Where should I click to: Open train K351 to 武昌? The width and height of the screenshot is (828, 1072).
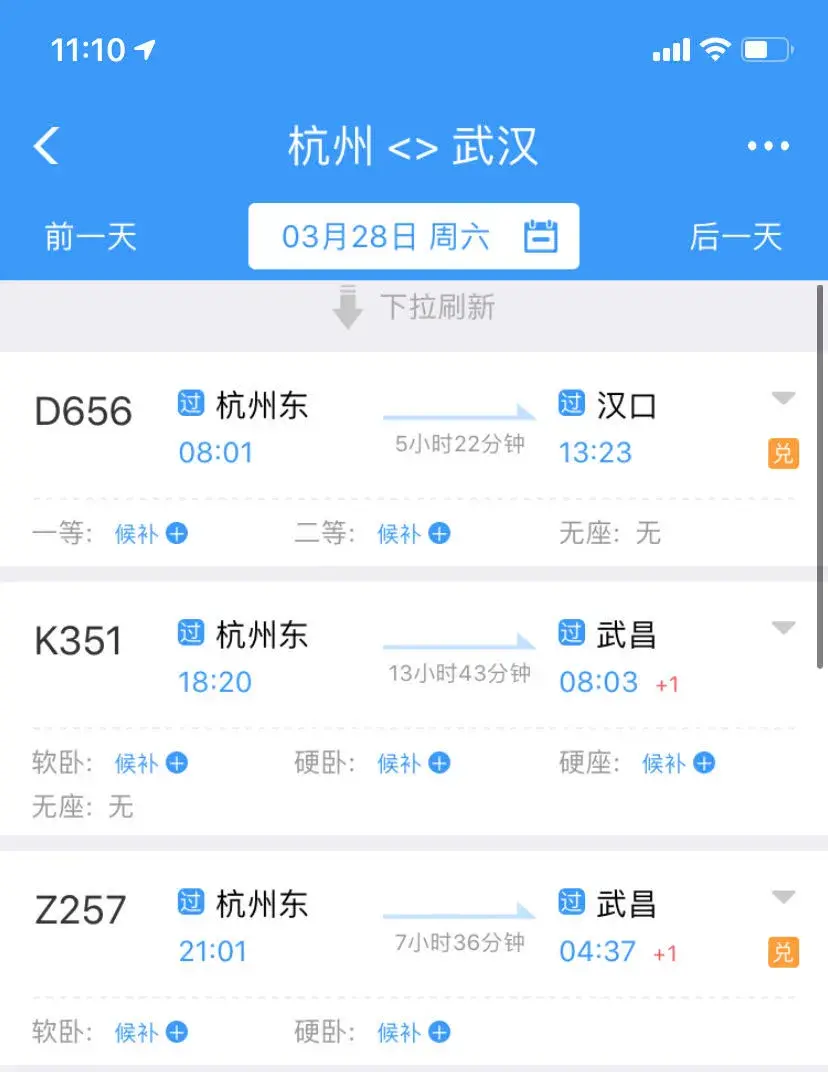(400, 658)
